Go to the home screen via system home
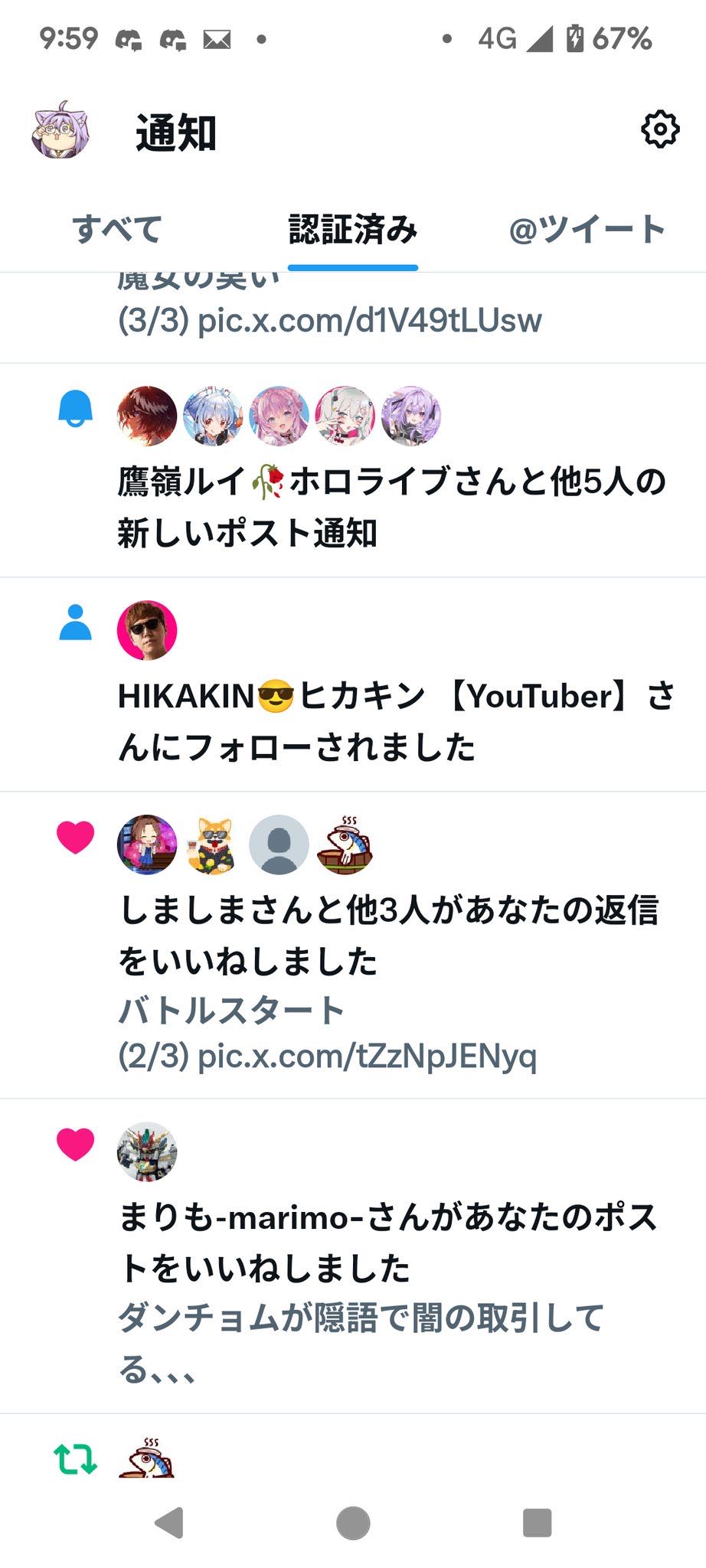 [353, 1523]
